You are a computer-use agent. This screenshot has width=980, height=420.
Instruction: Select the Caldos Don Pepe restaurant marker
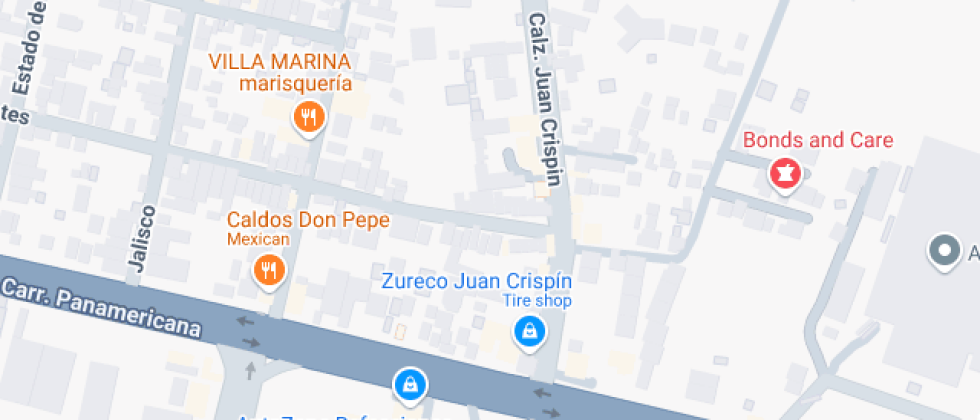point(268,269)
